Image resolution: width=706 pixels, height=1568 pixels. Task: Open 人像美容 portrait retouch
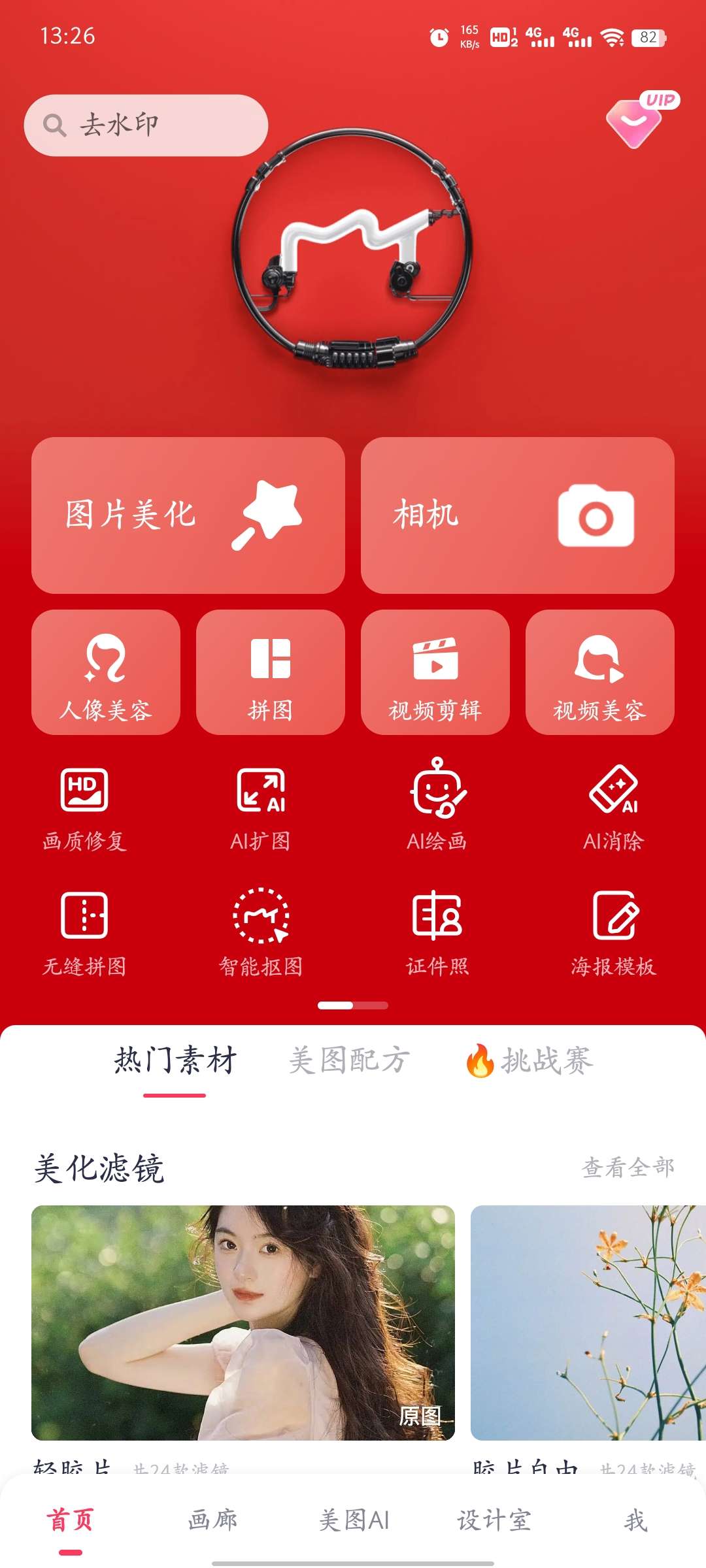pos(105,672)
